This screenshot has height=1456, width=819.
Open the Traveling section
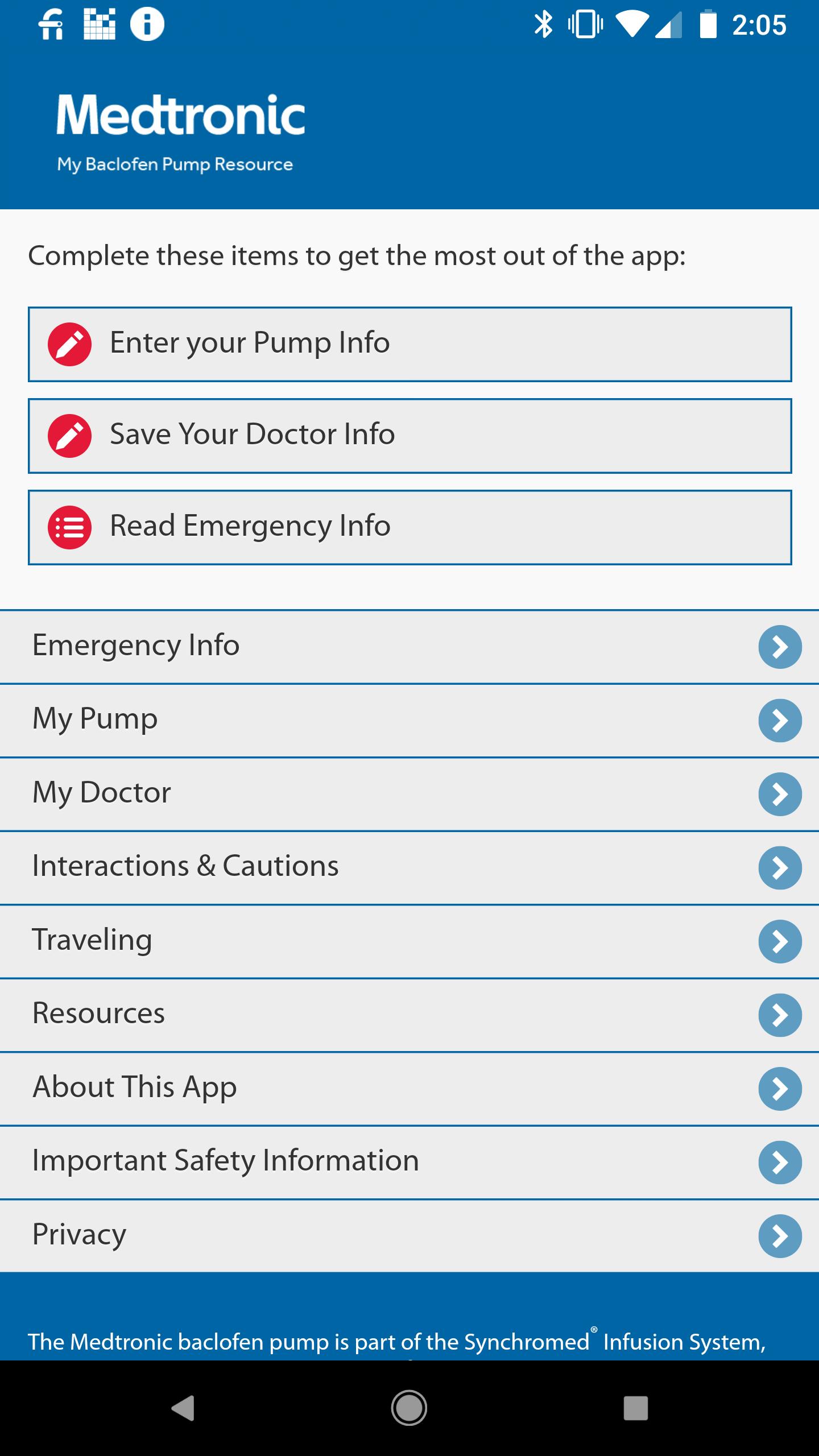pyautogui.click(x=409, y=941)
